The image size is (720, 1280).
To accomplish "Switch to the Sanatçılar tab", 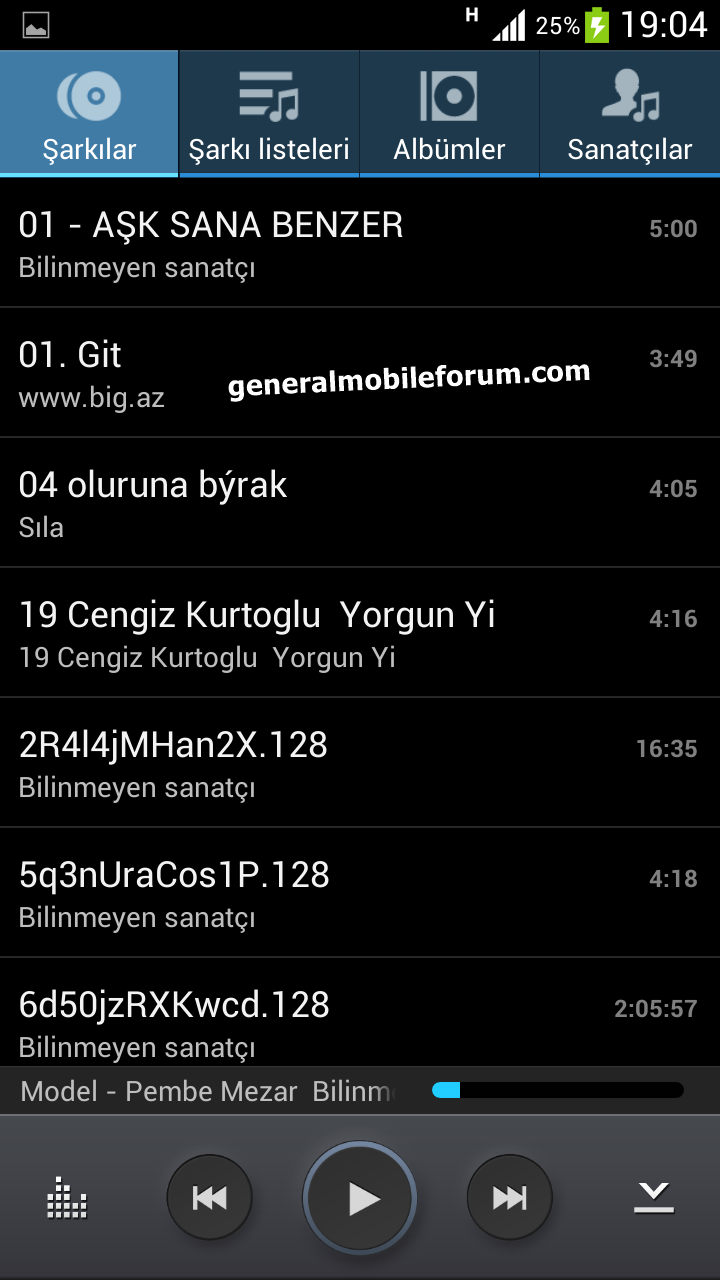I will tap(630, 114).
